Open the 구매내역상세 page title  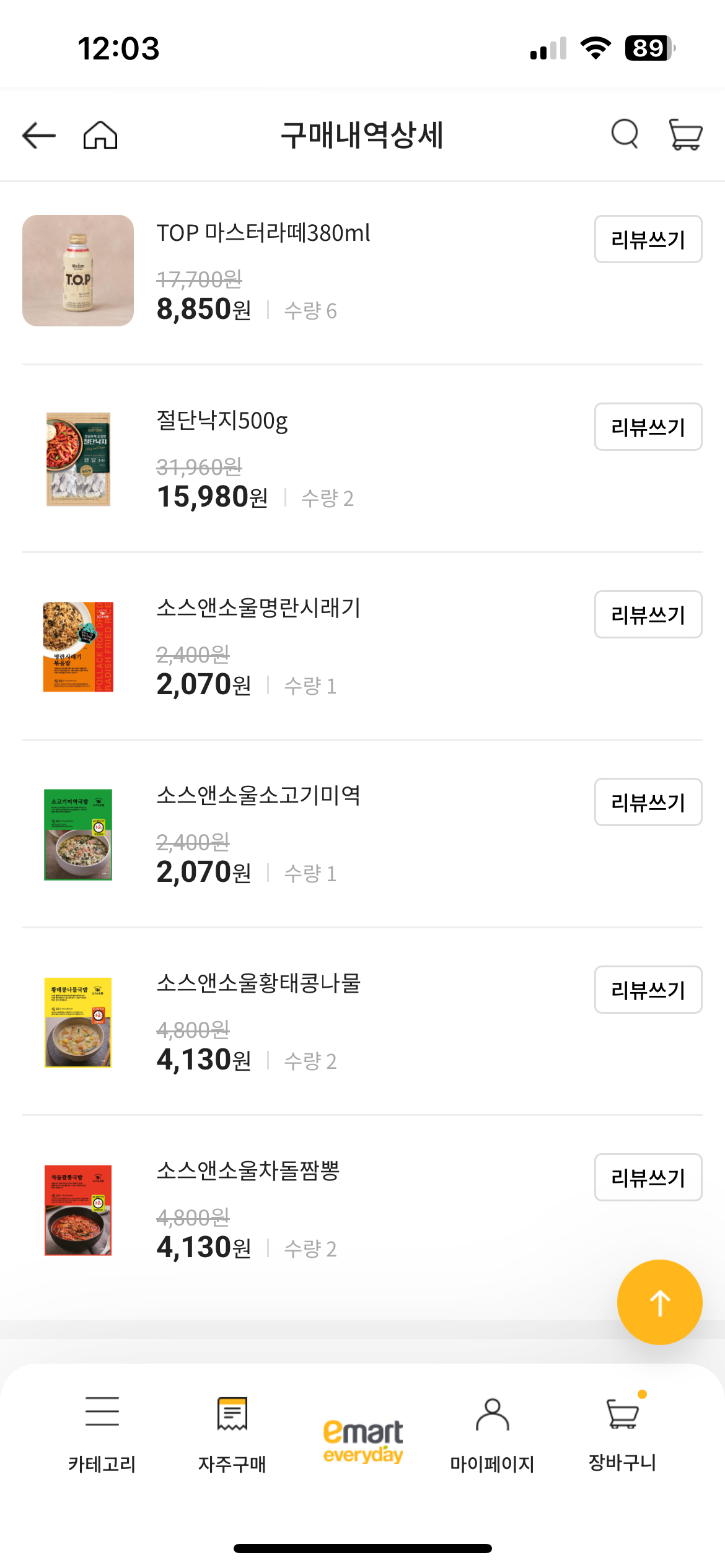[362, 134]
